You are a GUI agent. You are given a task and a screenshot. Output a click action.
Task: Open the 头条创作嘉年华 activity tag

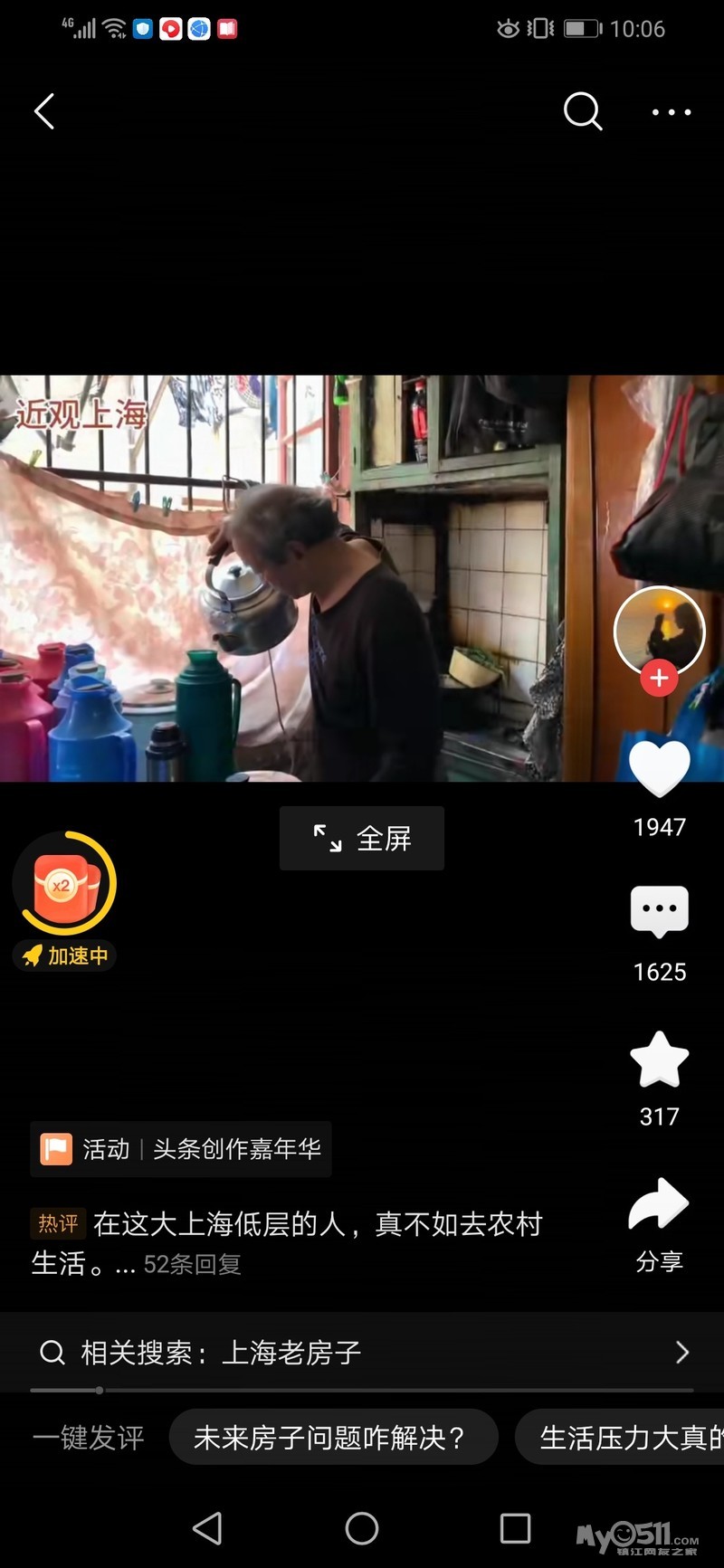(181, 1149)
